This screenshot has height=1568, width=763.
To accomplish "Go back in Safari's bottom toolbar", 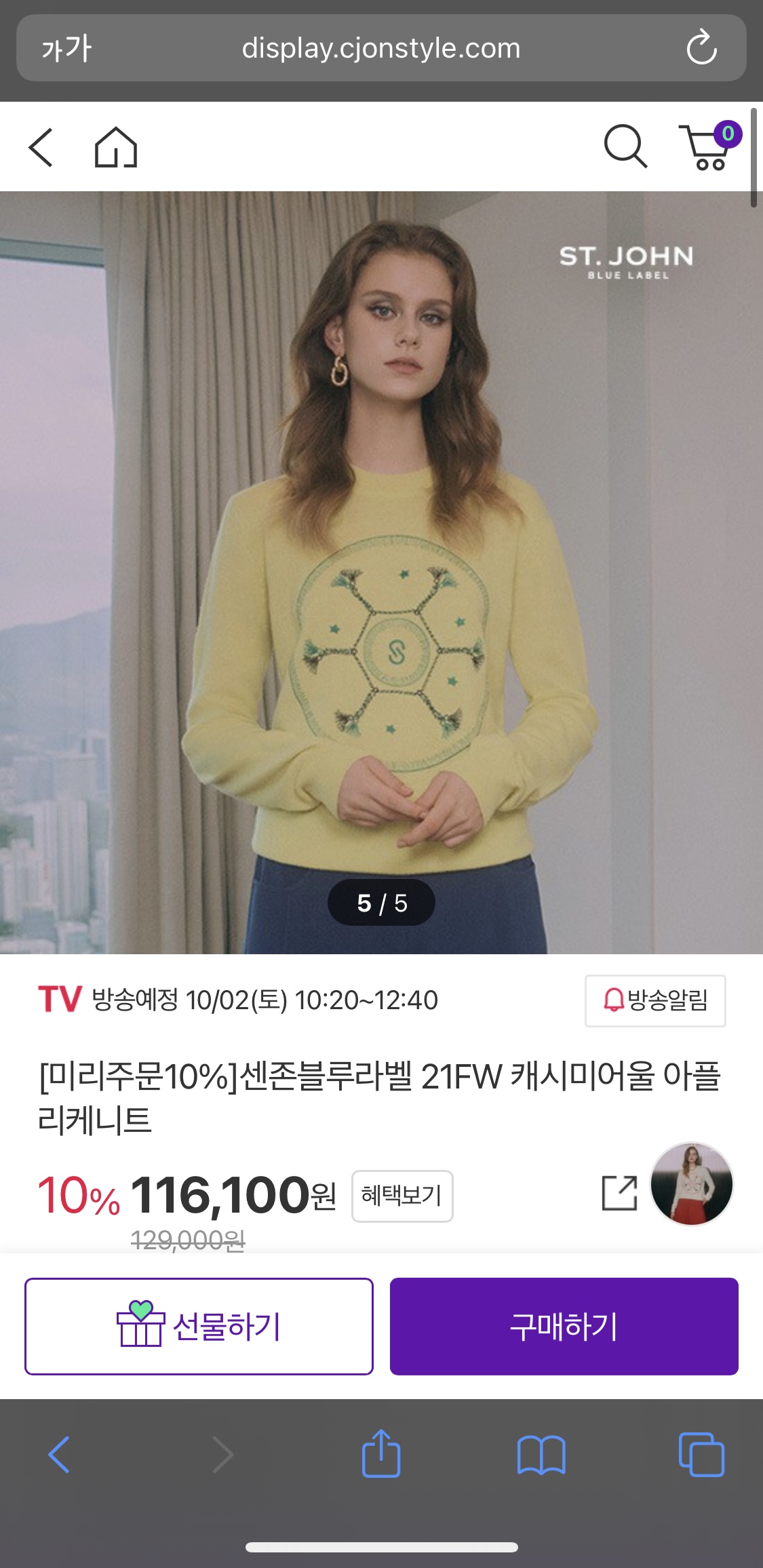I will coord(59,1454).
